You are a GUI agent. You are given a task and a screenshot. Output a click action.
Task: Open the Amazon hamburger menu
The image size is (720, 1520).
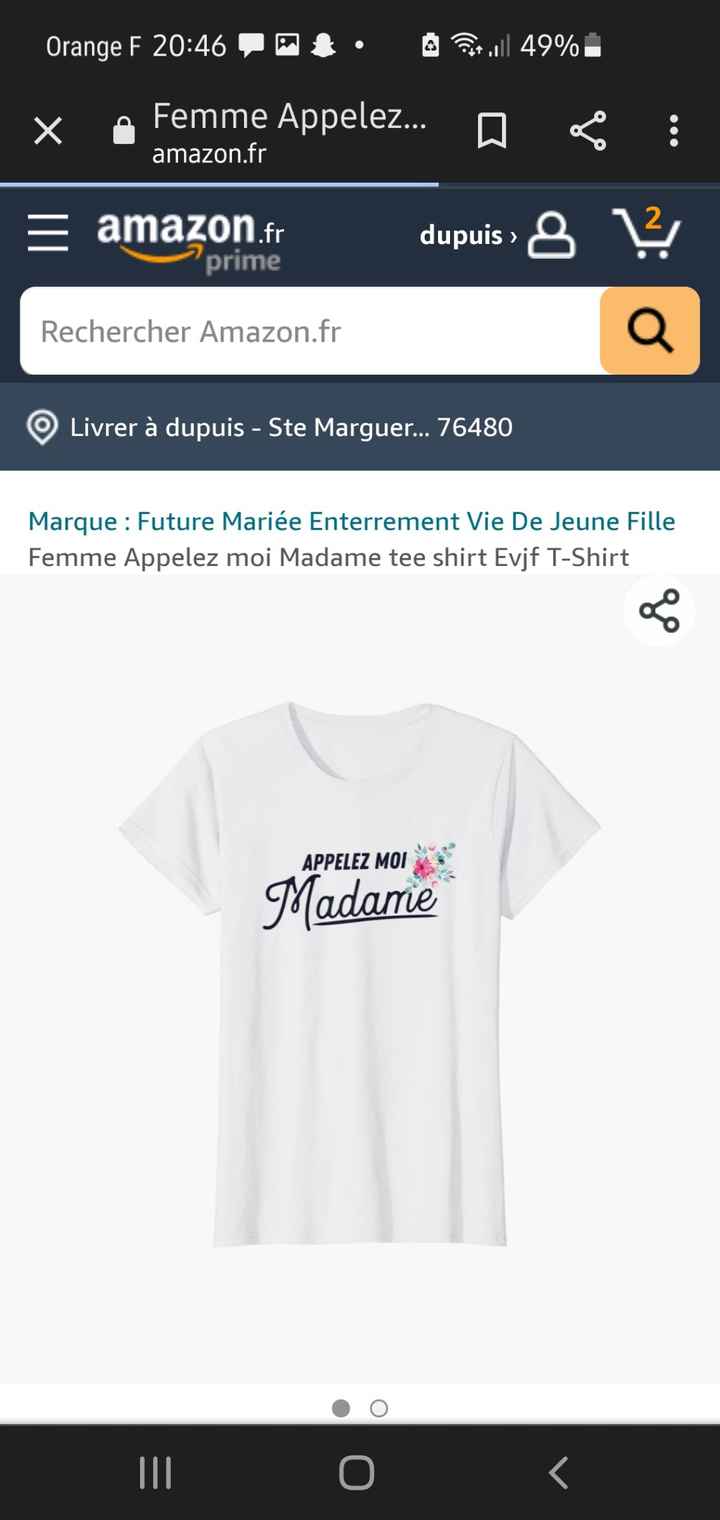[47, 232]
